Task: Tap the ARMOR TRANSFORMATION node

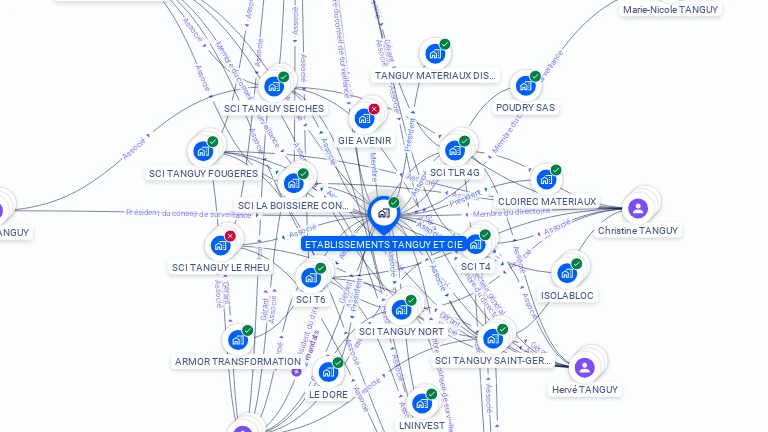Action: point(238,340)
